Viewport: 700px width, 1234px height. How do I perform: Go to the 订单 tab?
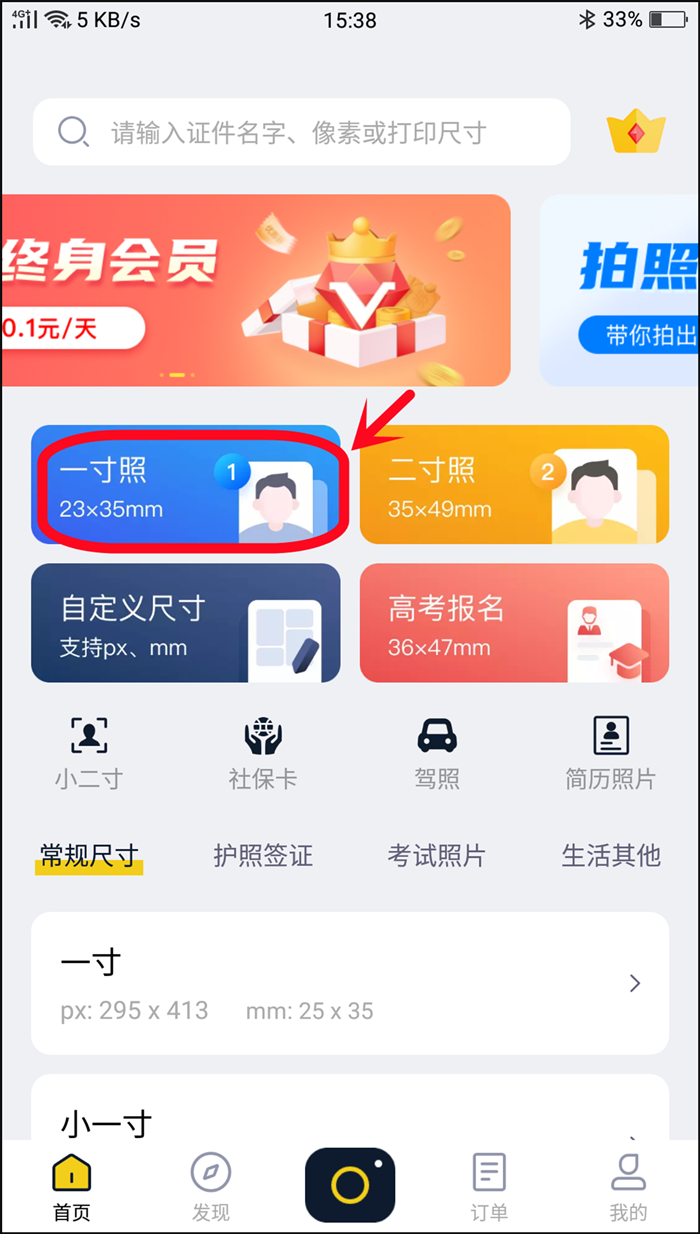pos(489,1186)
